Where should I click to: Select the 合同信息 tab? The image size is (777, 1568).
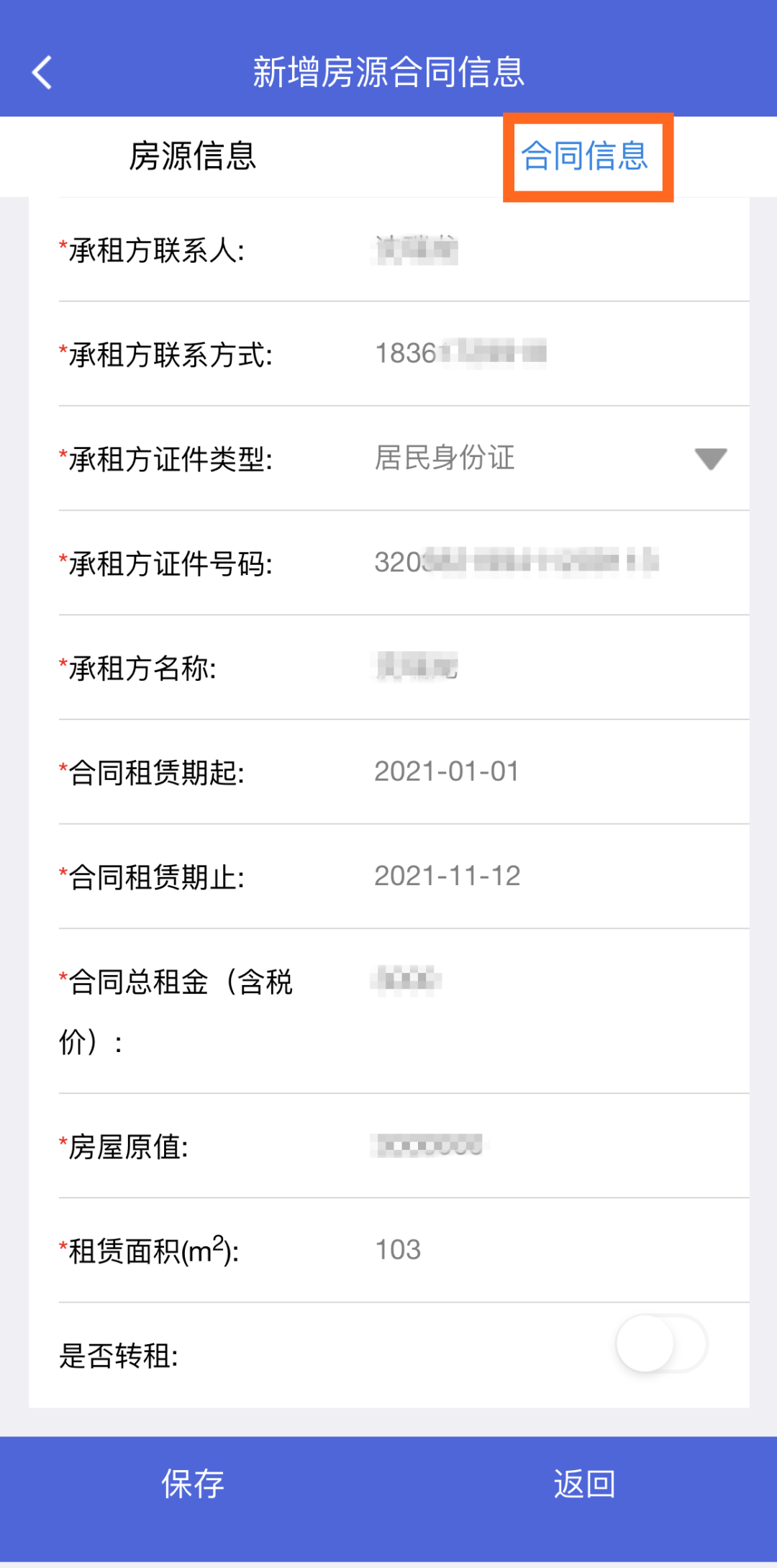[x=585, y=156]
